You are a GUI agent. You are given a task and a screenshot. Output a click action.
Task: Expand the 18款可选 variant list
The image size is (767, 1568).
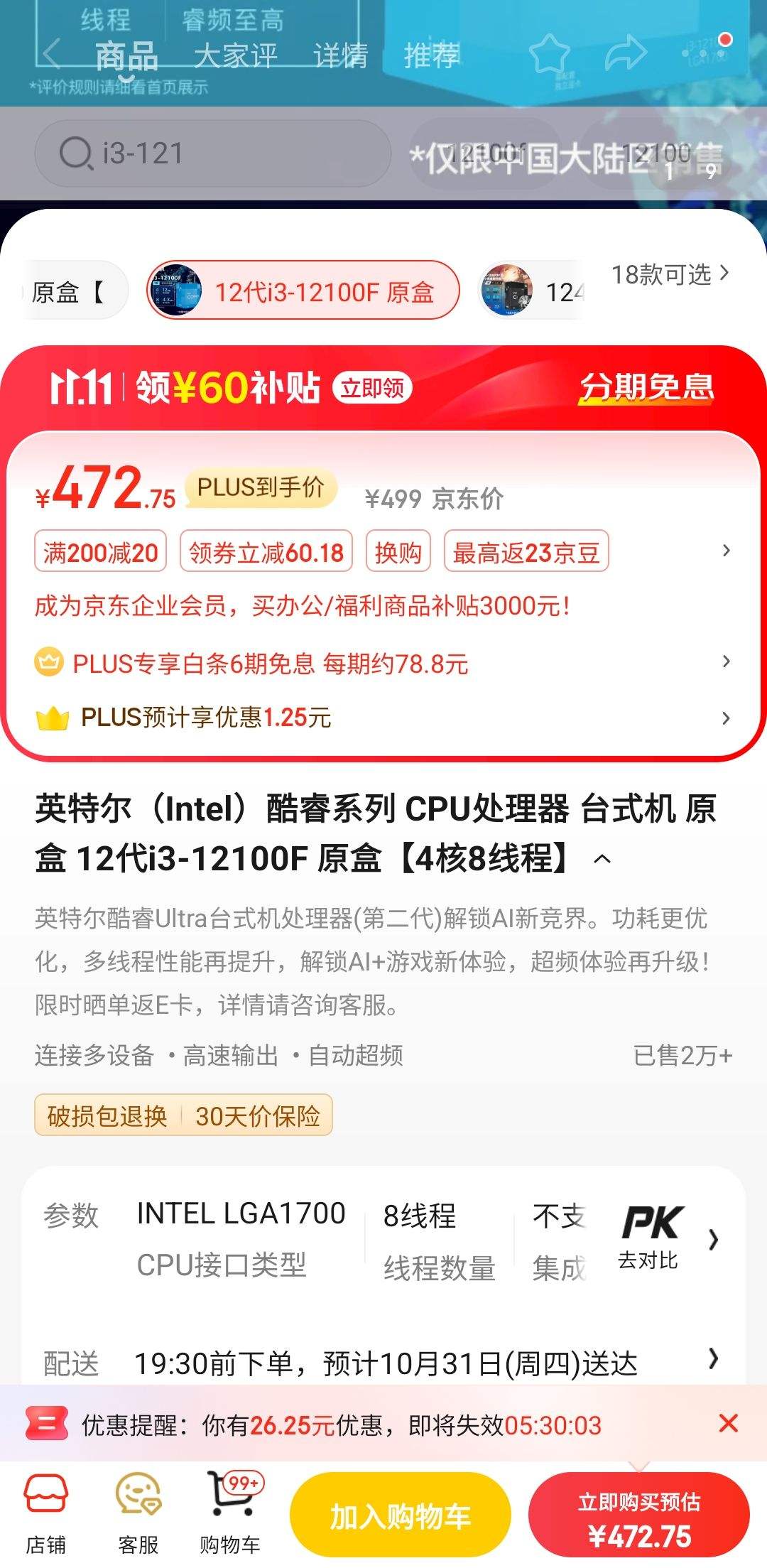click(671, 276)
